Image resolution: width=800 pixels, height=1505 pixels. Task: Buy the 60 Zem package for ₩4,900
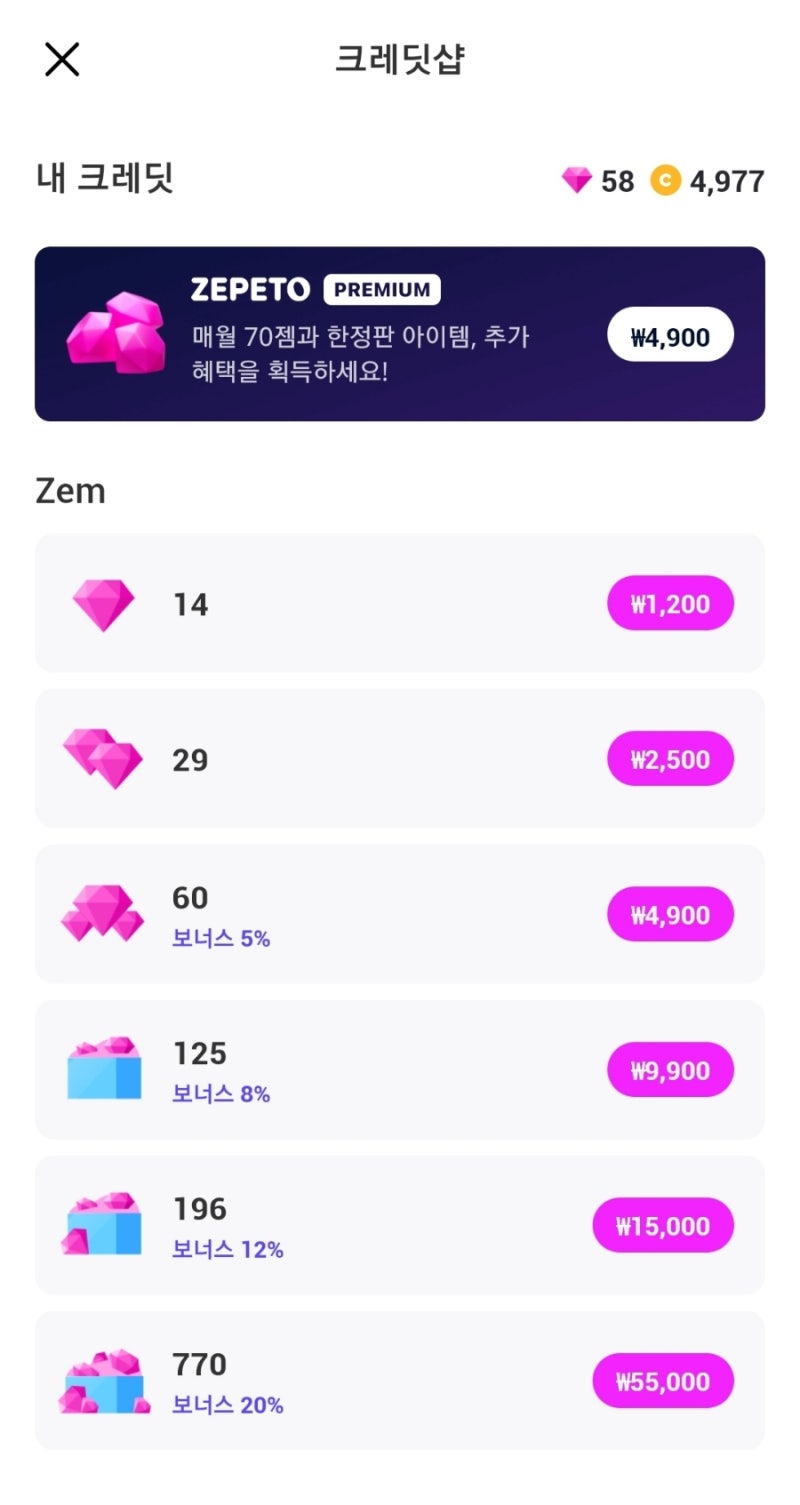(670, 914)
